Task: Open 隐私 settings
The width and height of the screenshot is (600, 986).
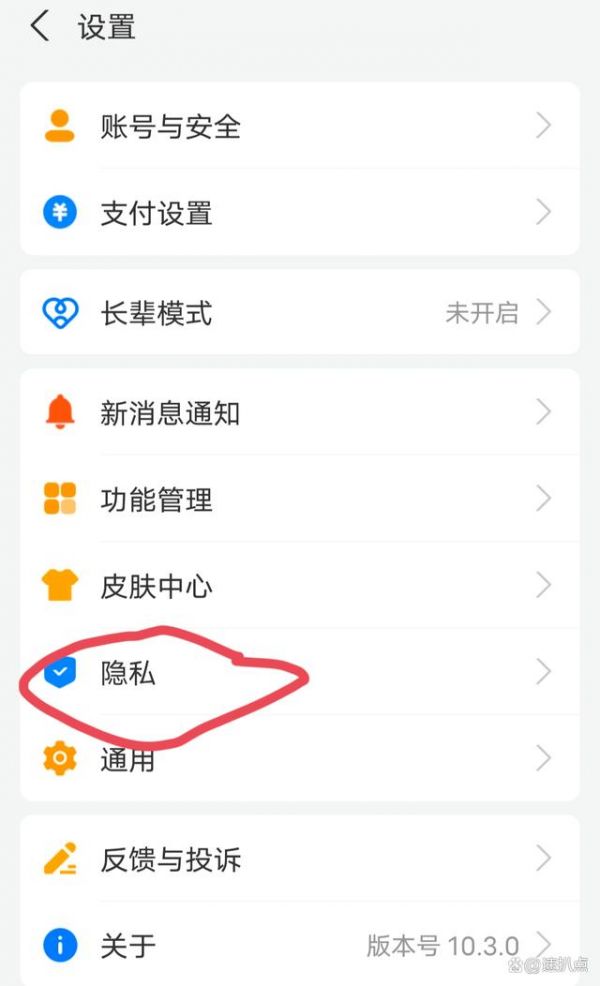Action: pos(300,673)
